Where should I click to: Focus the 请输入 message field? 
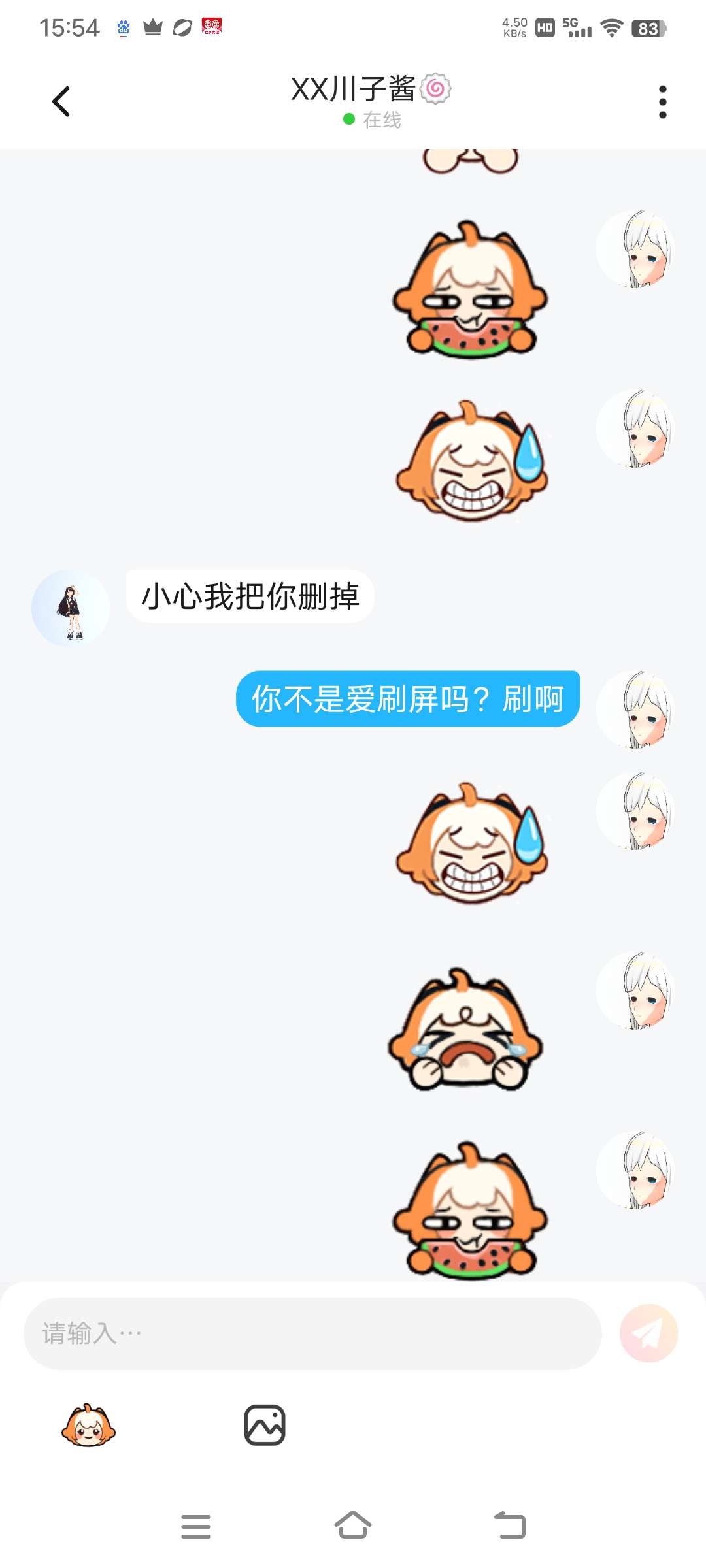[x=312, y=1333]
